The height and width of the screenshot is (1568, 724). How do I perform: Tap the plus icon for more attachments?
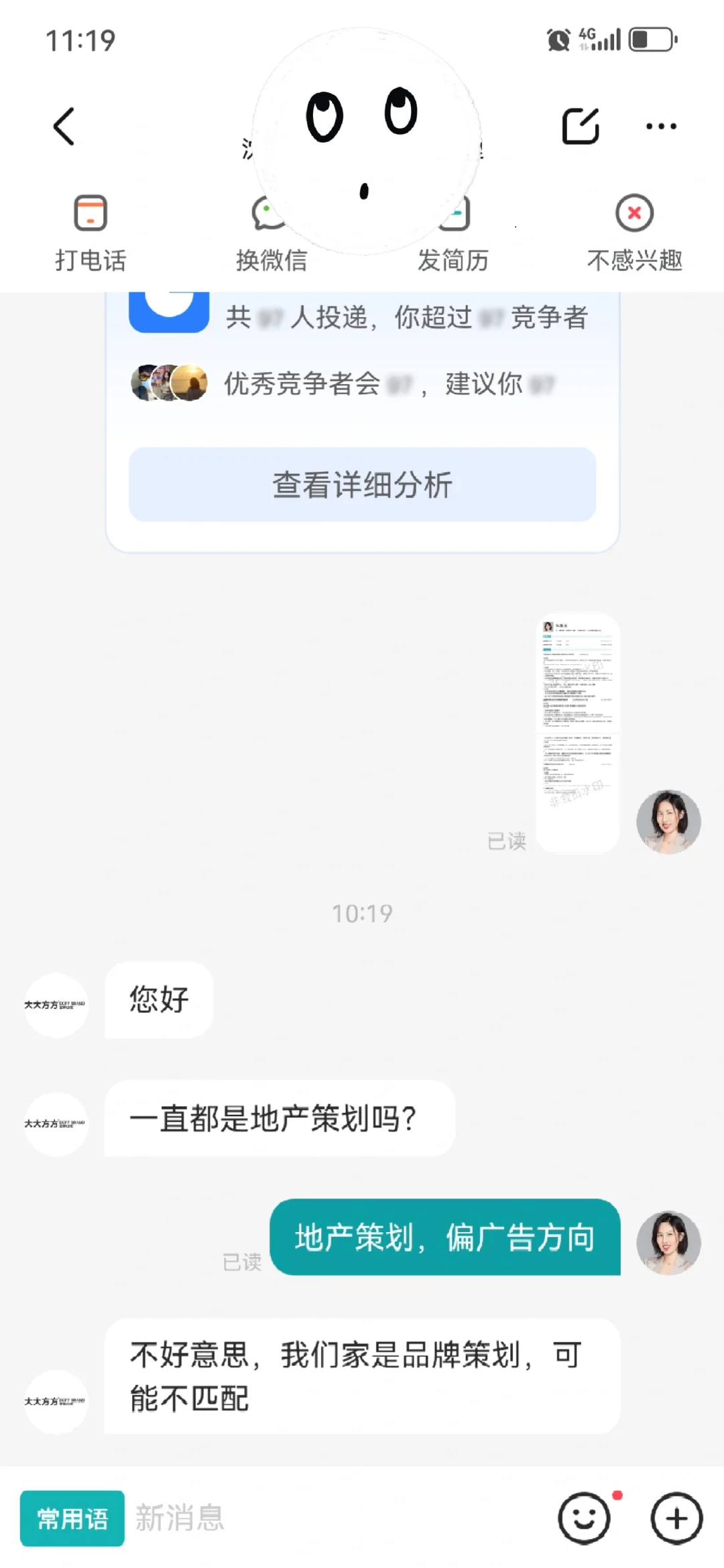(676, 1518)
